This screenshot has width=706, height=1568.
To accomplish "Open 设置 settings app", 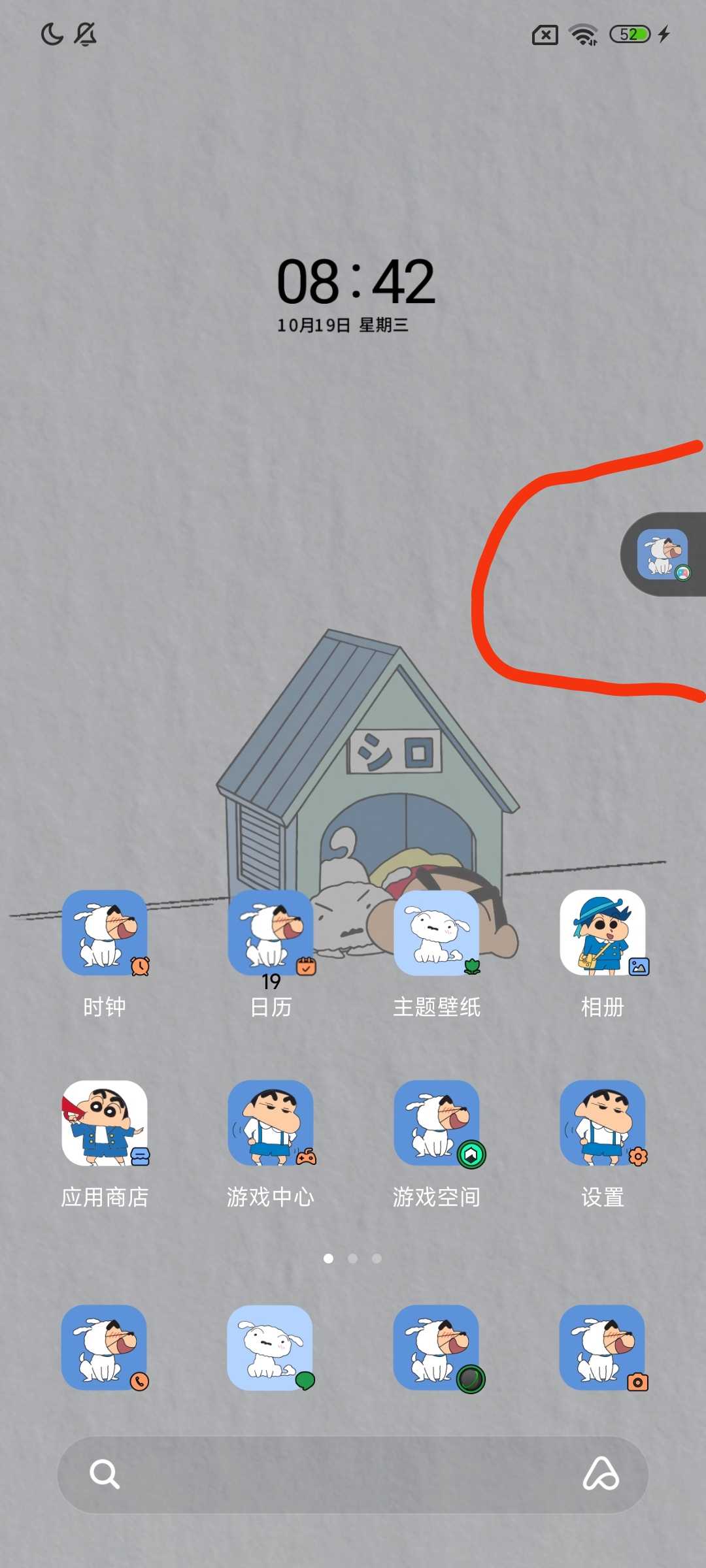I will click(603, 1123).
